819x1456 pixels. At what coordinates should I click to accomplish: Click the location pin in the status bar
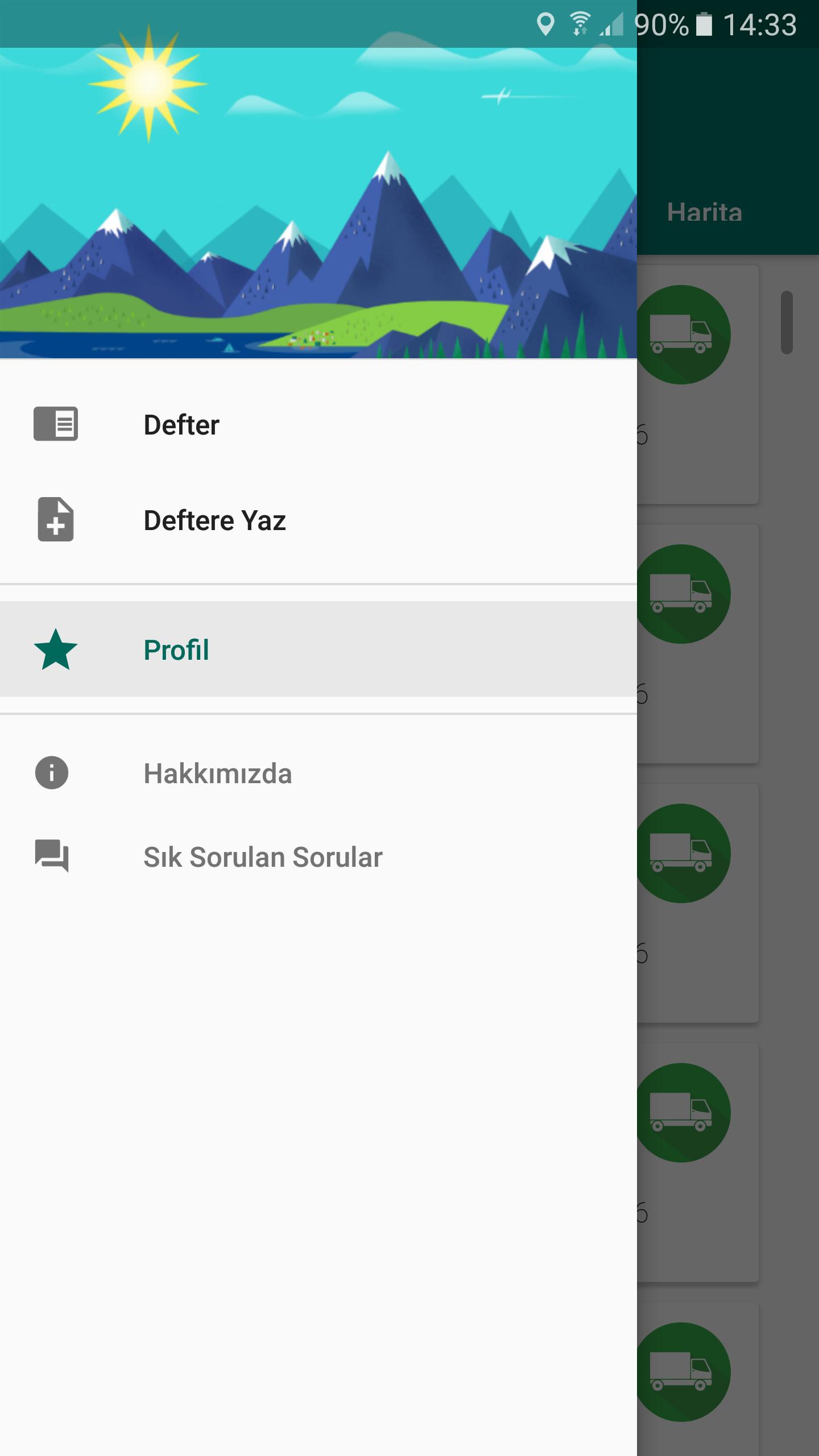(x=547, y=23)
